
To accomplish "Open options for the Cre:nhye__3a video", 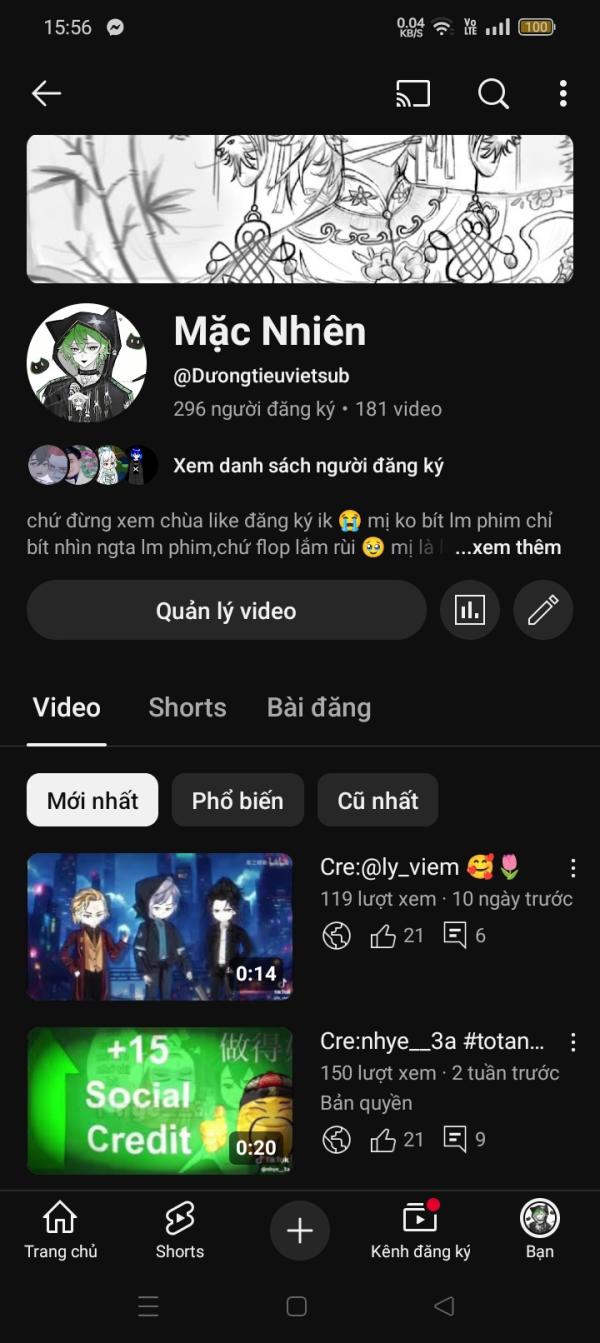I will click(x=573, y=1043).
